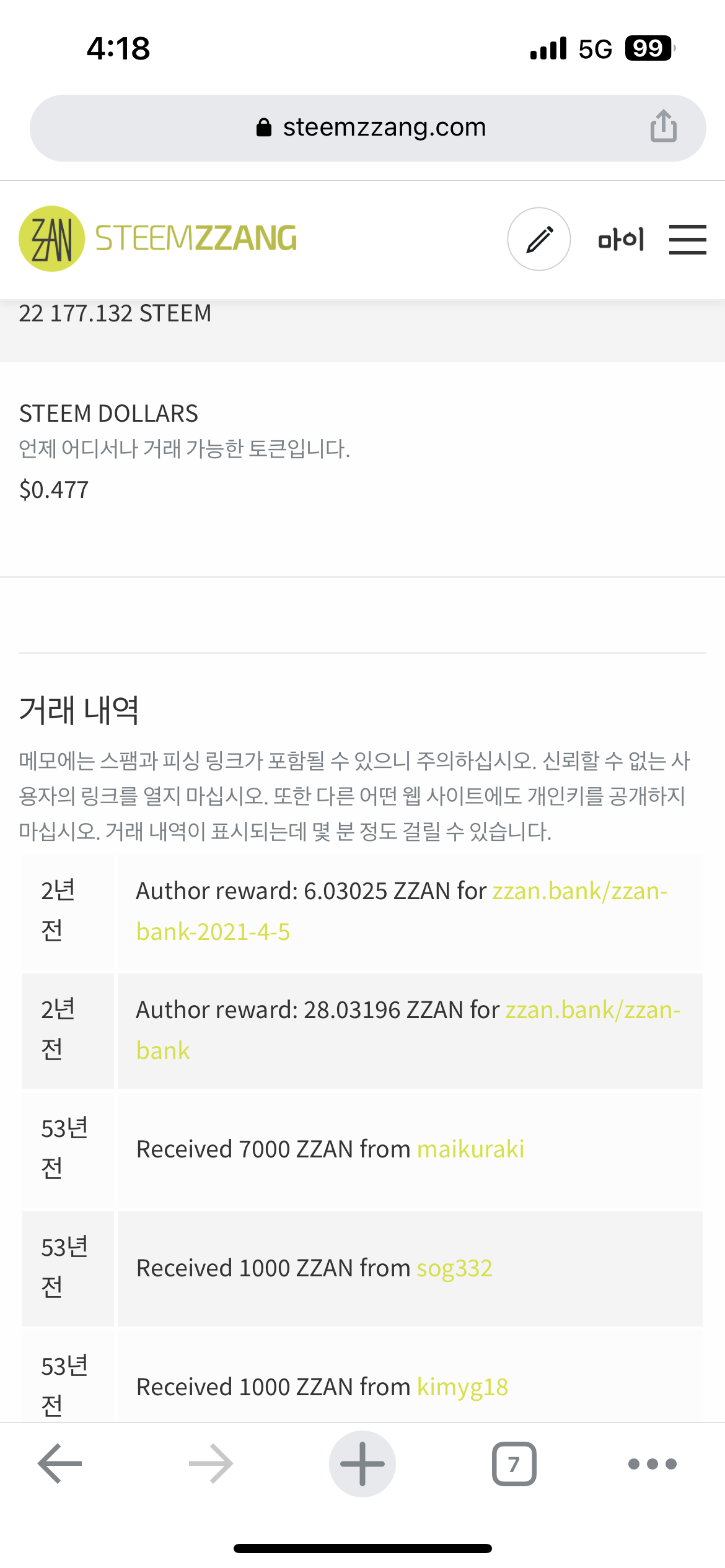The width and height of the screenshot is (725, 1568).
Task: Go back to the previous page
Action: [x=60, y=1464]
